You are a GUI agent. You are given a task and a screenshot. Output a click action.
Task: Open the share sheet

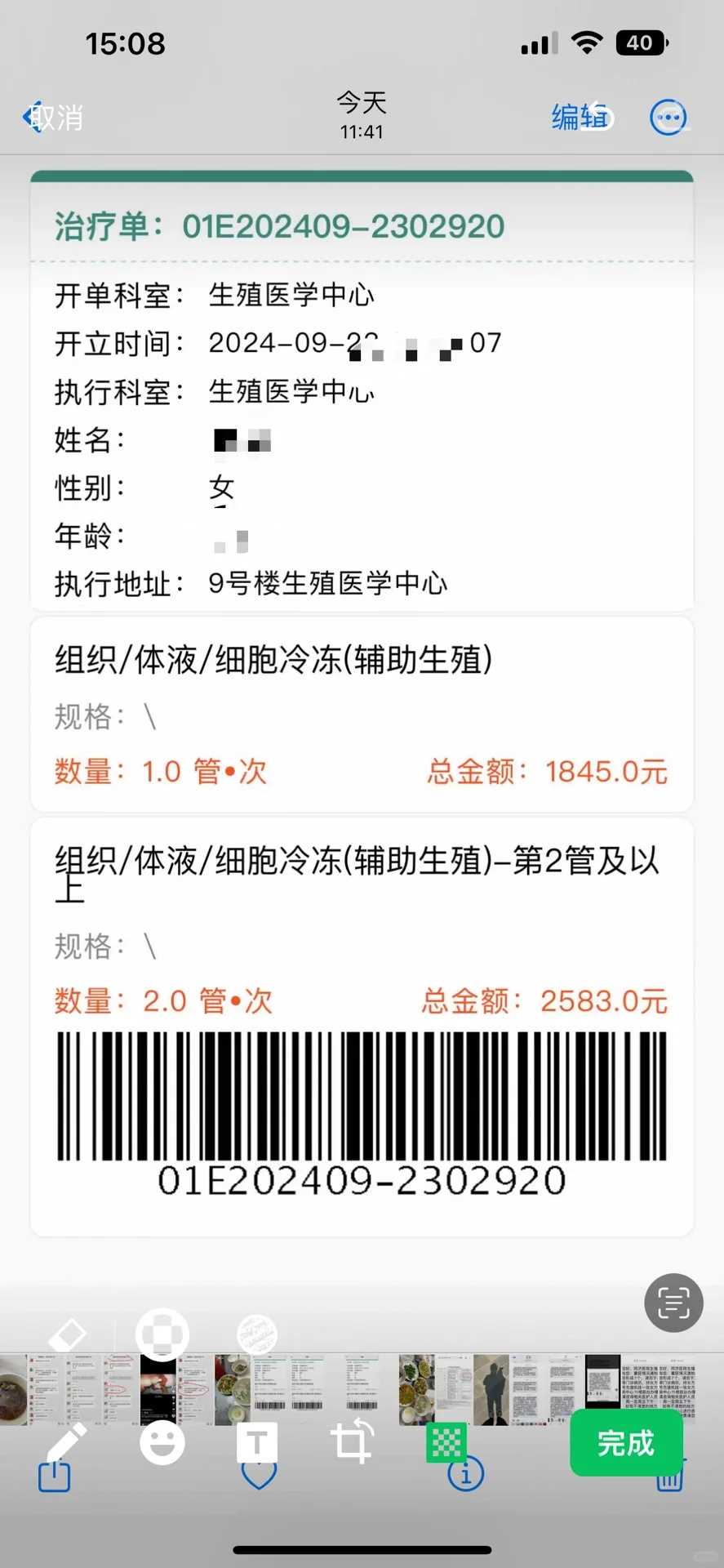(54, 1477)
